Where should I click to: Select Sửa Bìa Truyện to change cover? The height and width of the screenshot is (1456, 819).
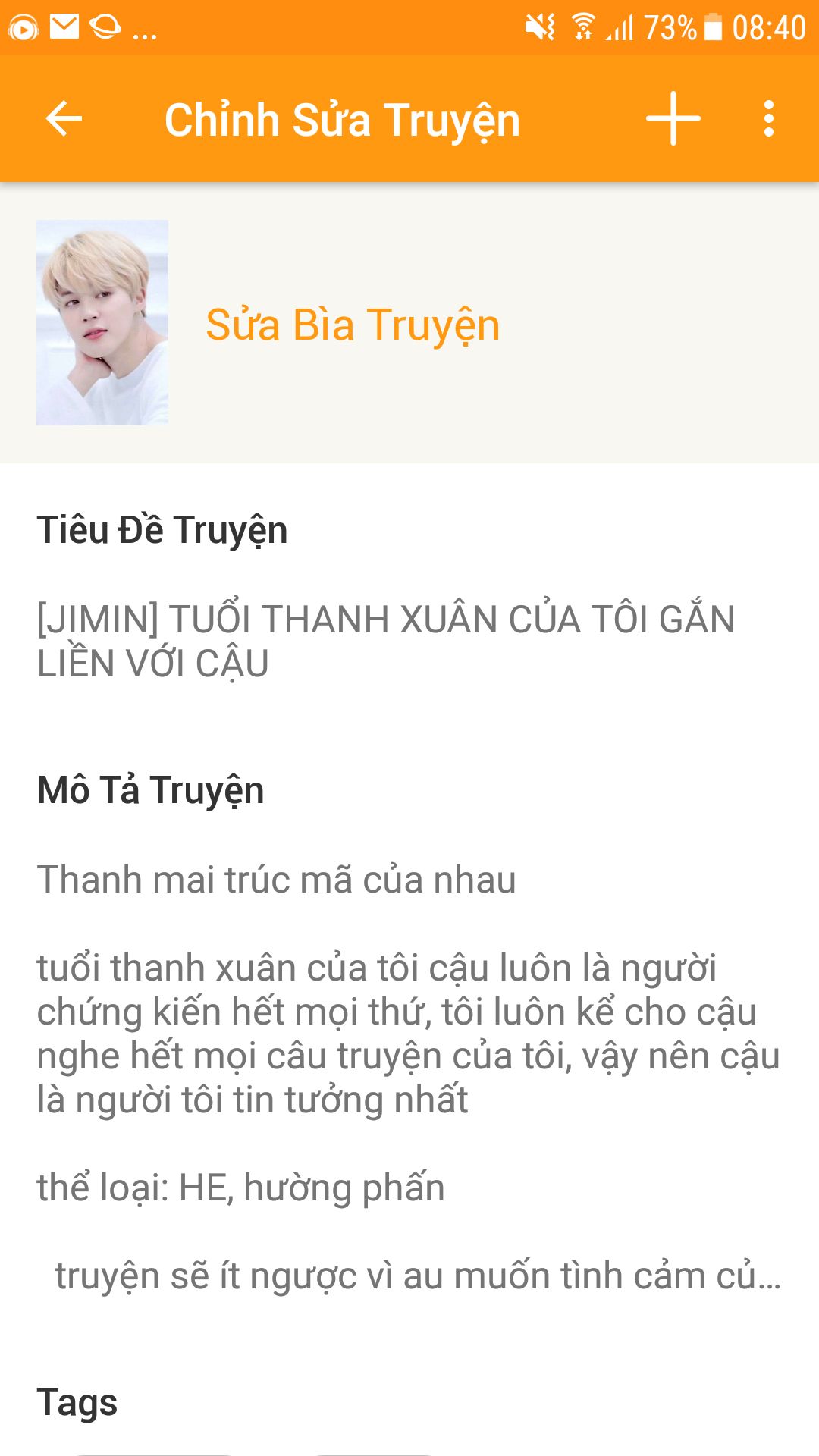[353, 325]
